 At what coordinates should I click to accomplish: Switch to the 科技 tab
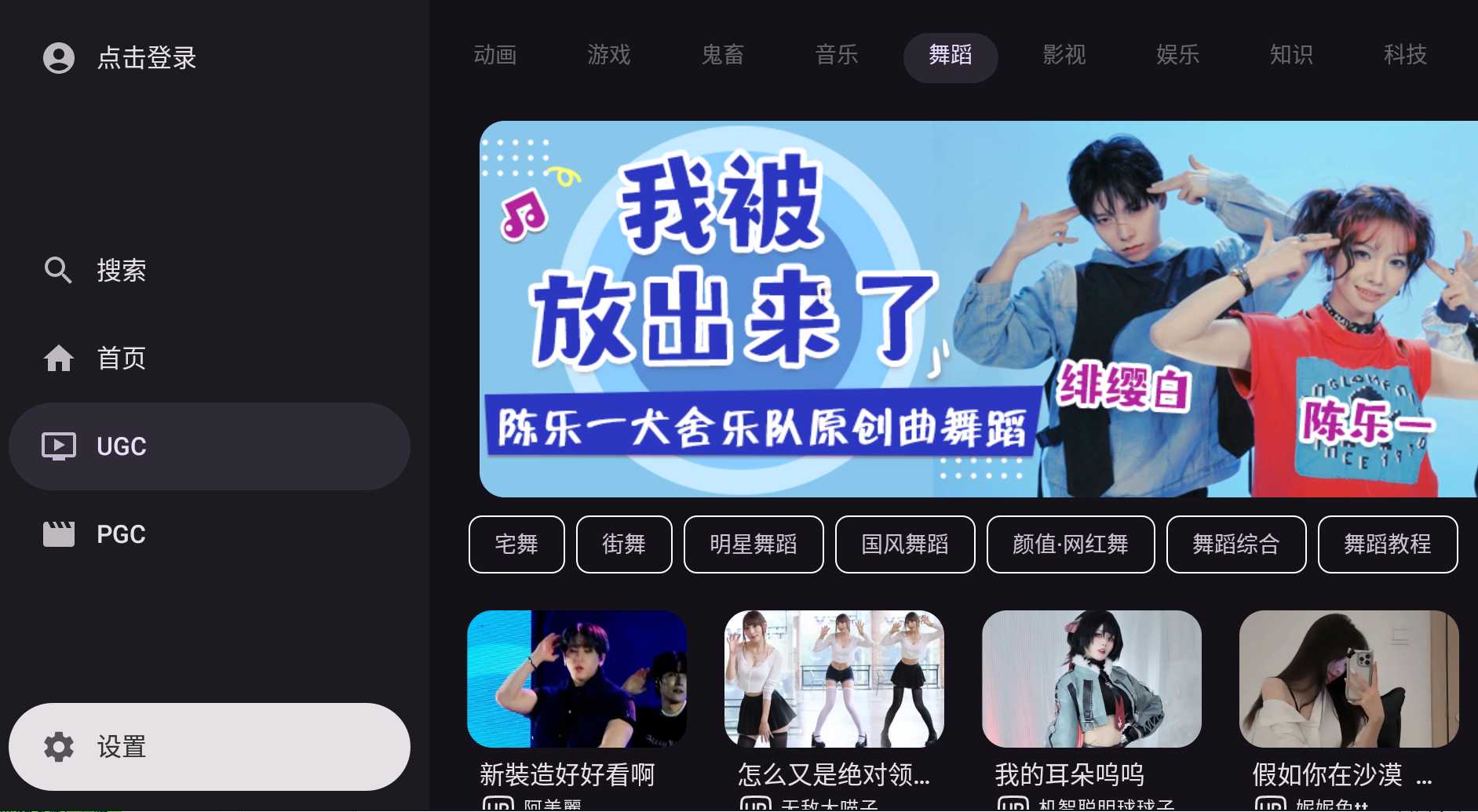click(x=1406, y=55)
